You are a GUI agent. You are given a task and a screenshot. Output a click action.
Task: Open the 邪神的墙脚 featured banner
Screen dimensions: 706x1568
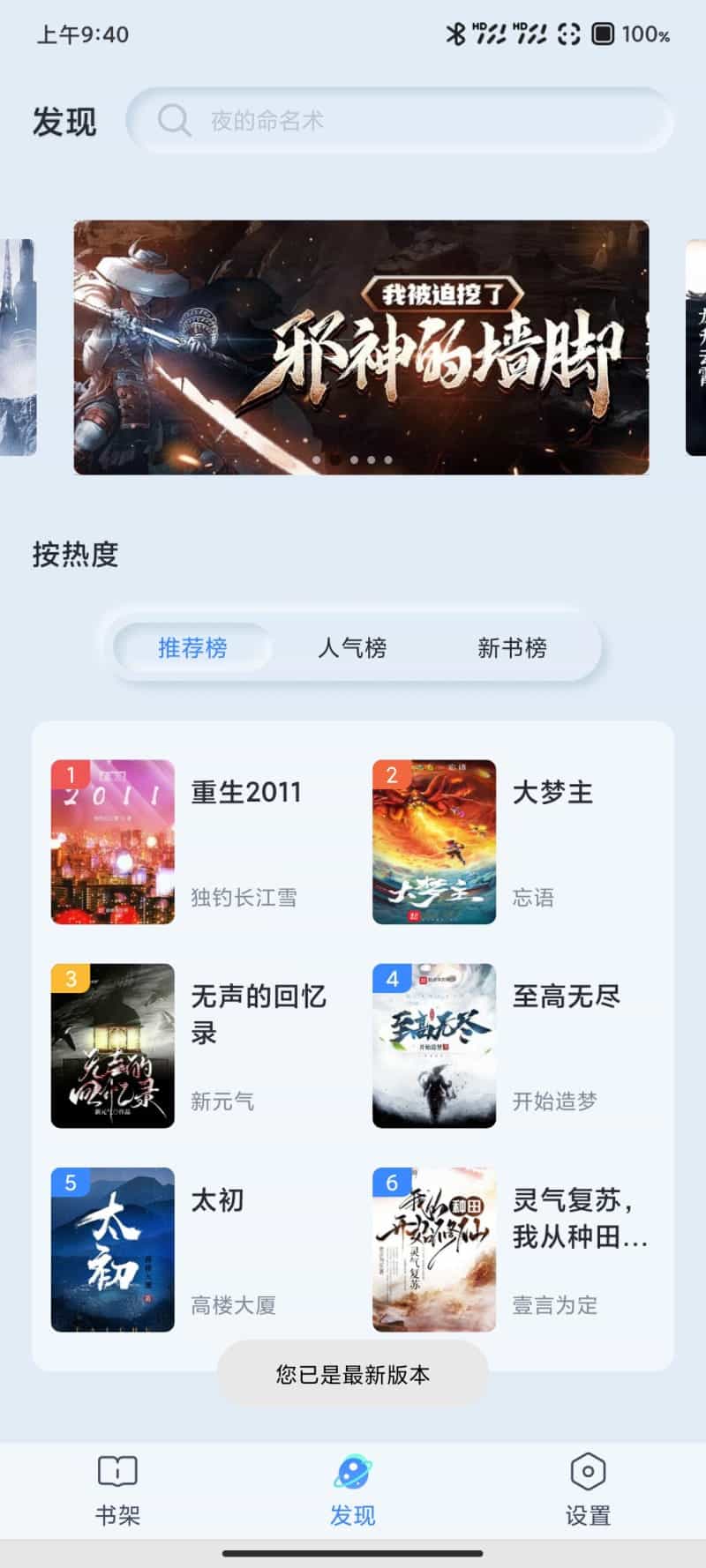point(361,347)
